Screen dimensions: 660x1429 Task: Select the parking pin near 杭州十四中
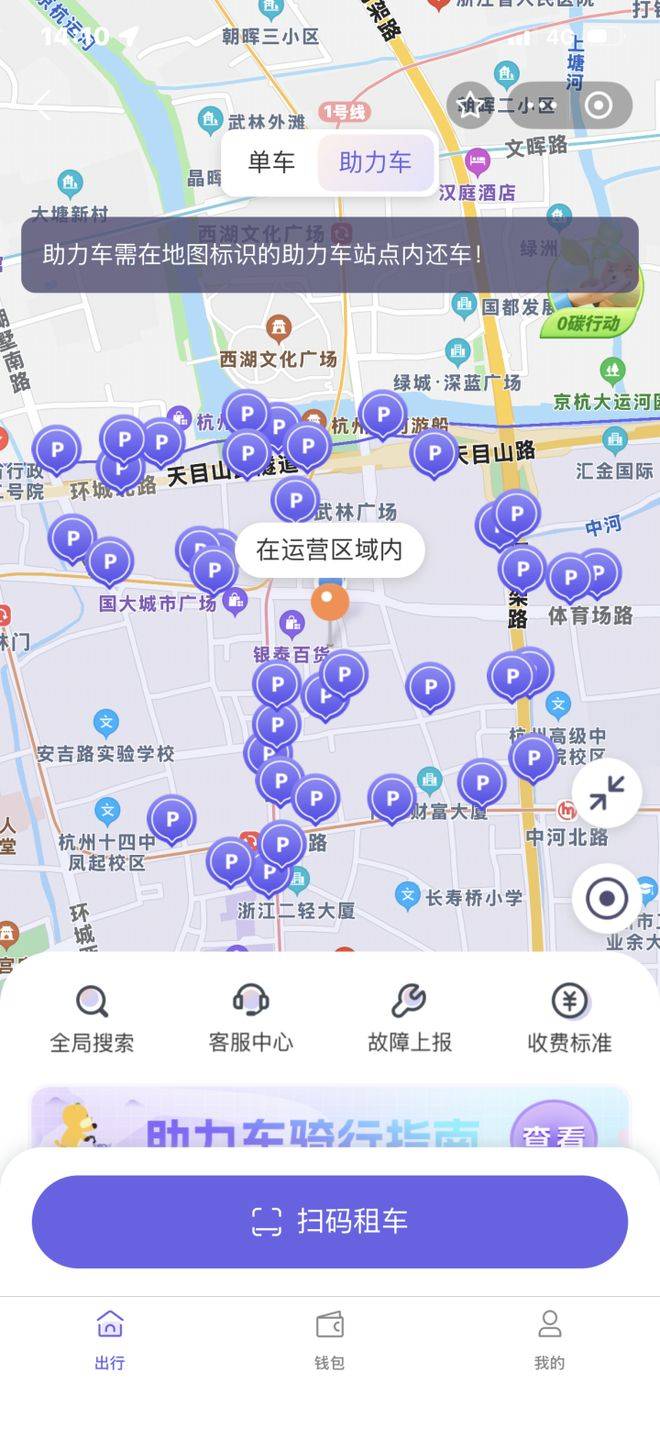[x=171, y=817]
